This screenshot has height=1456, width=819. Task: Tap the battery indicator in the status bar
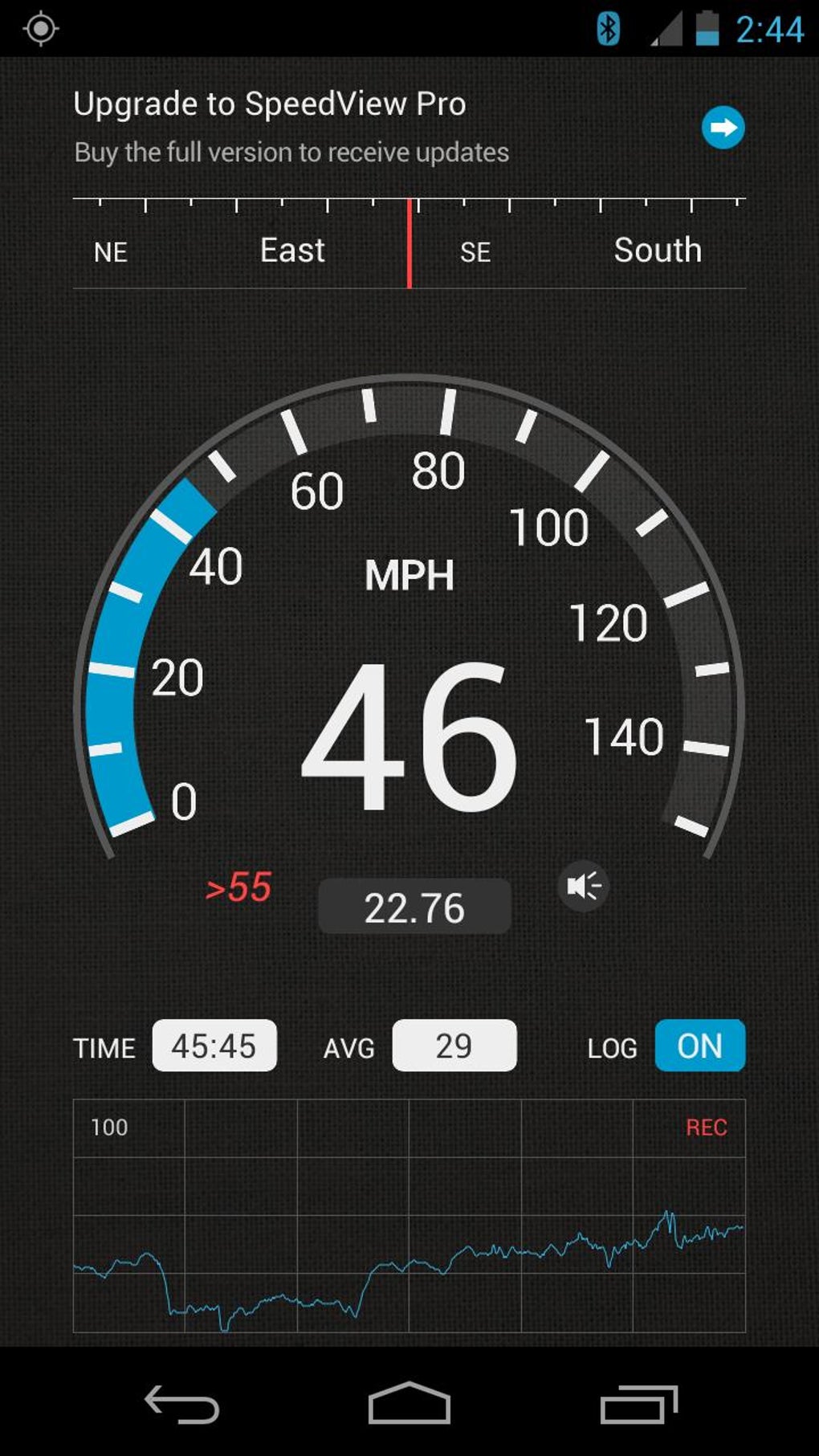707,27
